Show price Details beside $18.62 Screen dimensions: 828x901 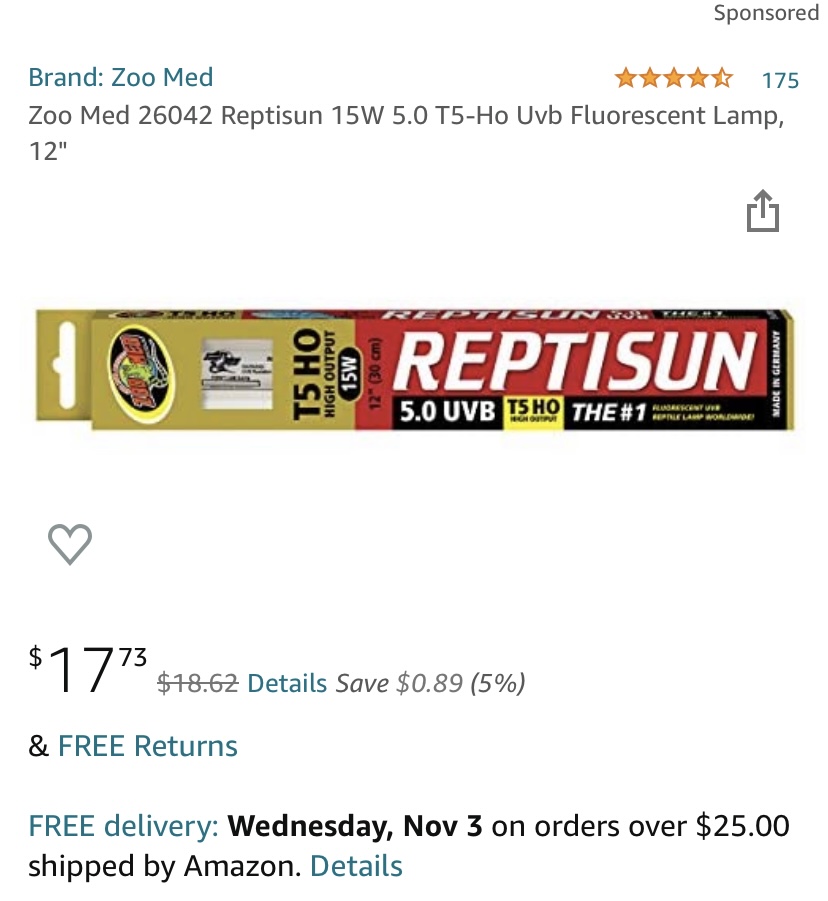(x=286, y=683)
